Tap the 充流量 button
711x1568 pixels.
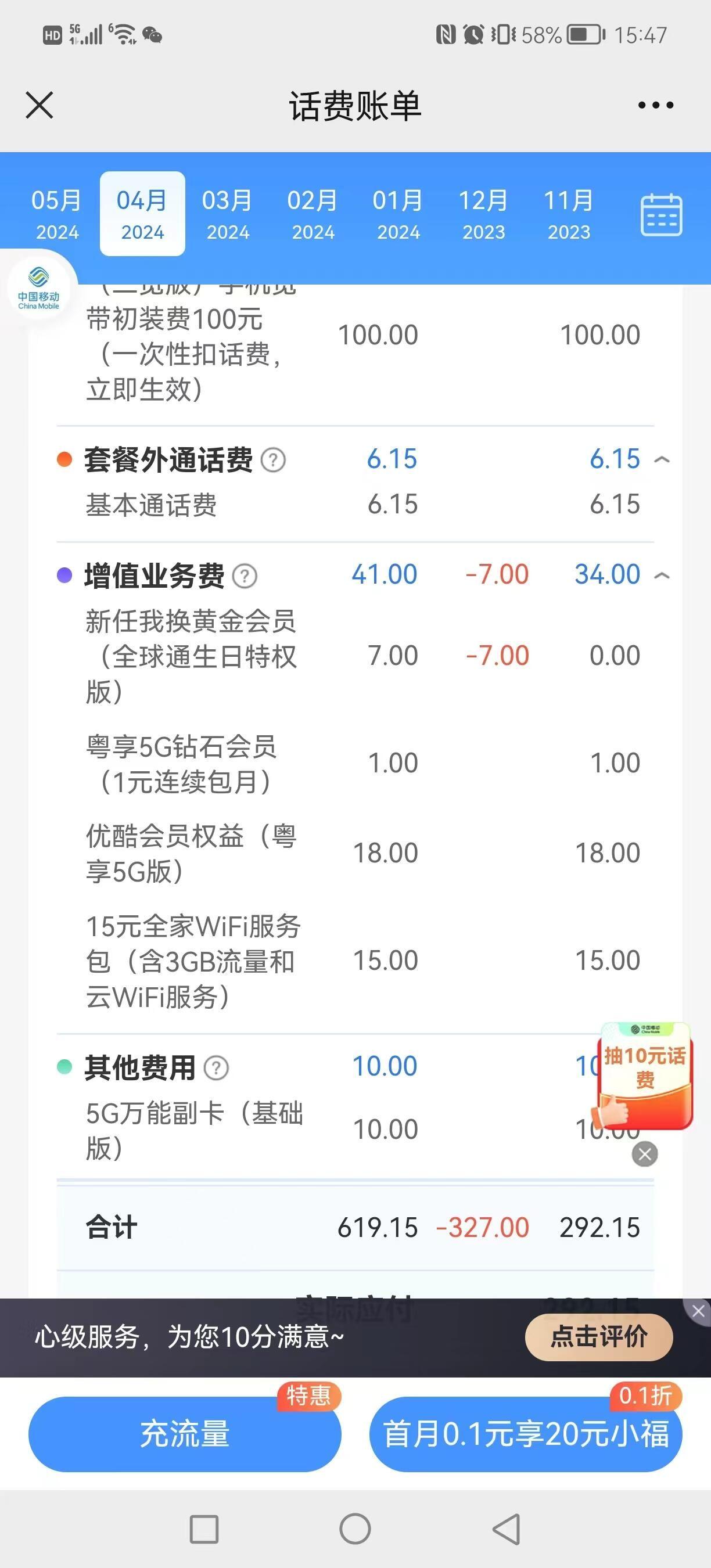pos(185,1433)
